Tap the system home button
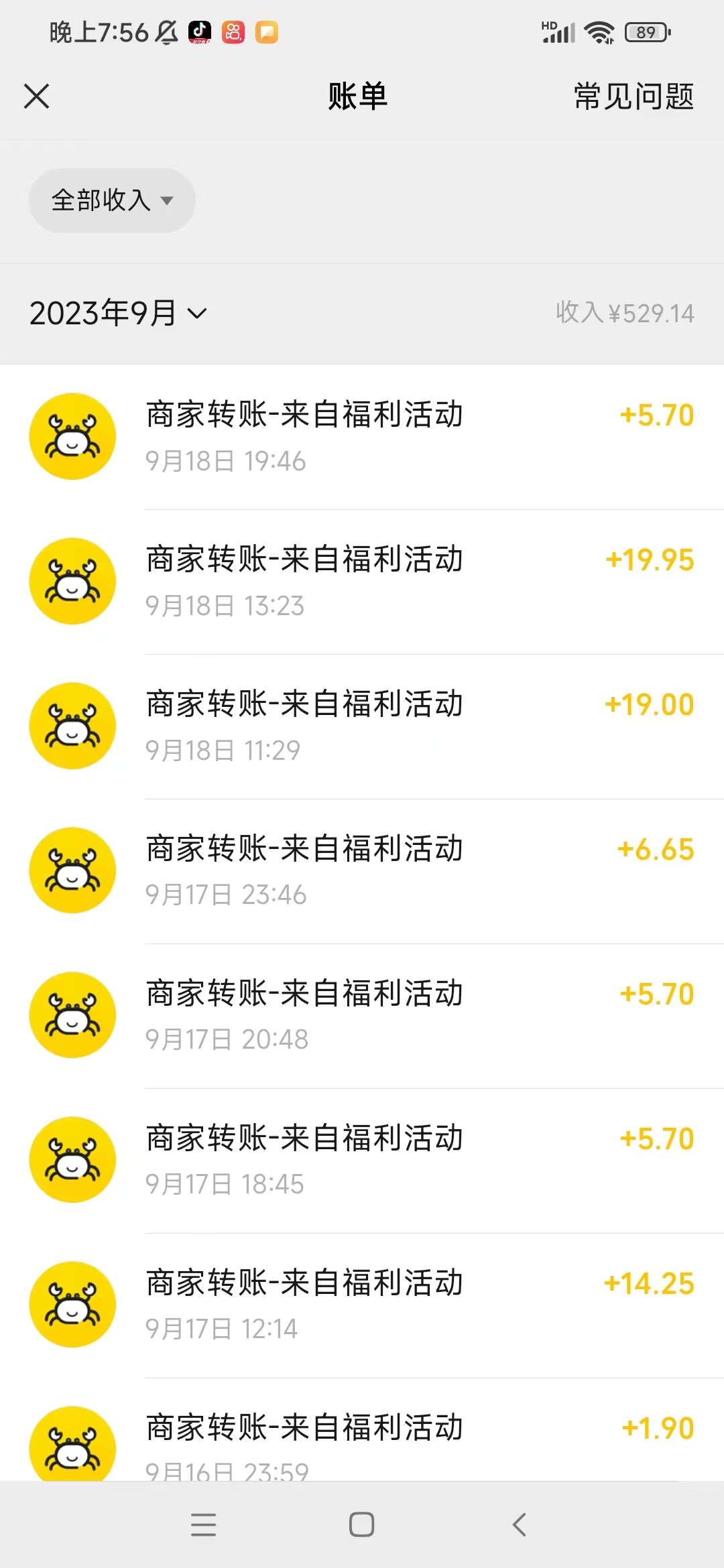 [x=361, y=1524]
